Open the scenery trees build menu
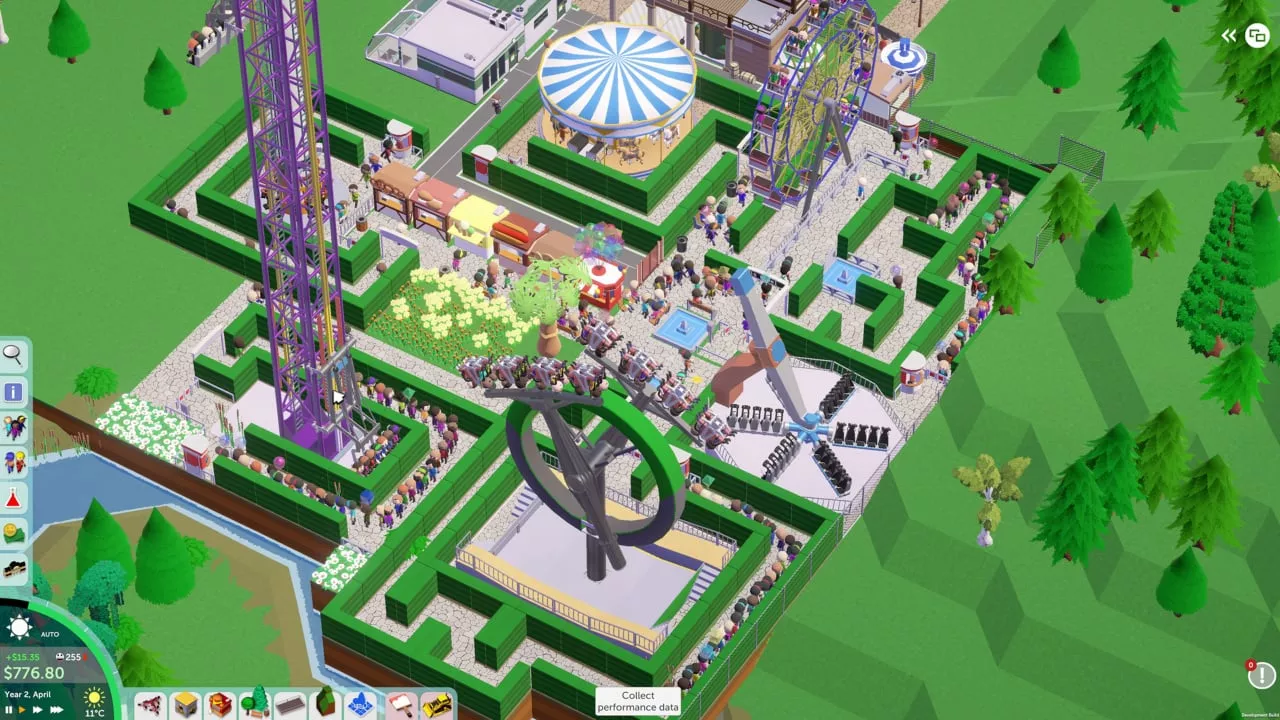The height and width of the screenshot is (720, 1280). coord(255,705)
